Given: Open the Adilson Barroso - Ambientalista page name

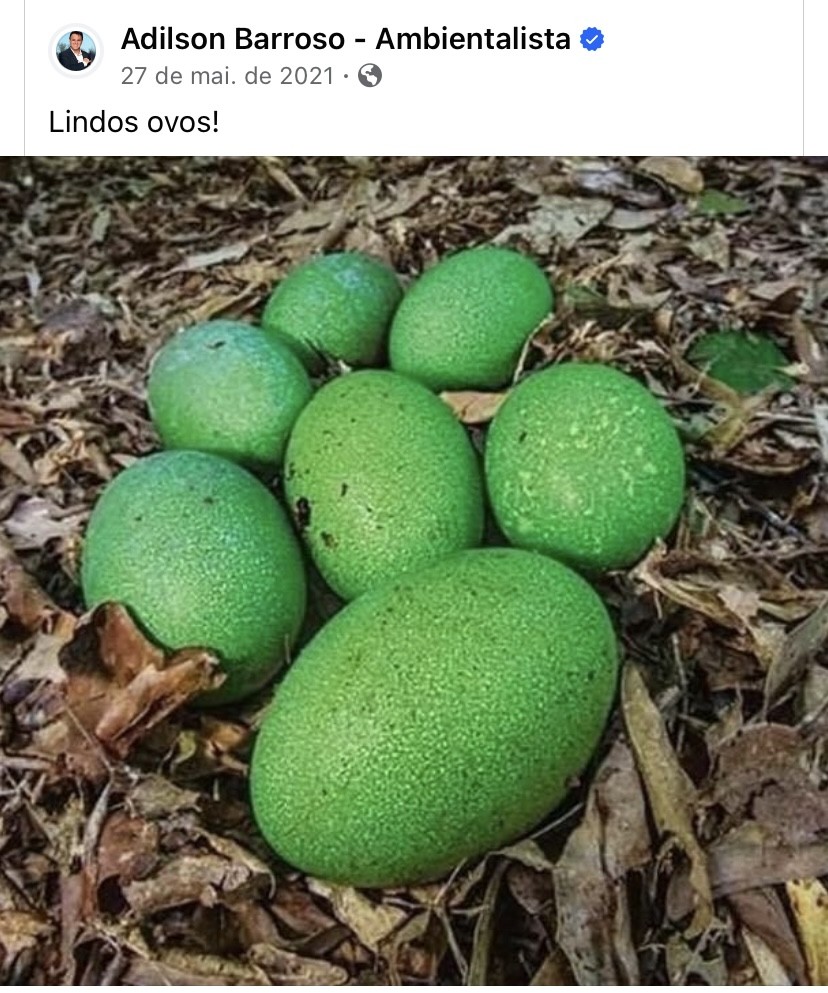Looking at the screenshot, I should tap(345, 39).
